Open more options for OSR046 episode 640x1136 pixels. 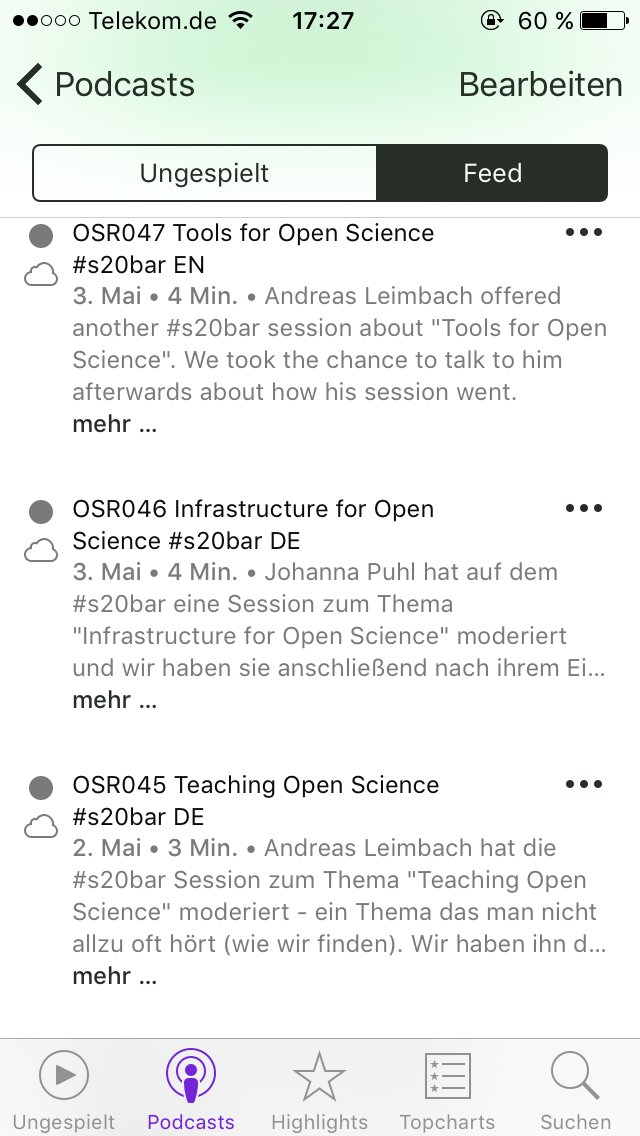(x=583, y=509)
